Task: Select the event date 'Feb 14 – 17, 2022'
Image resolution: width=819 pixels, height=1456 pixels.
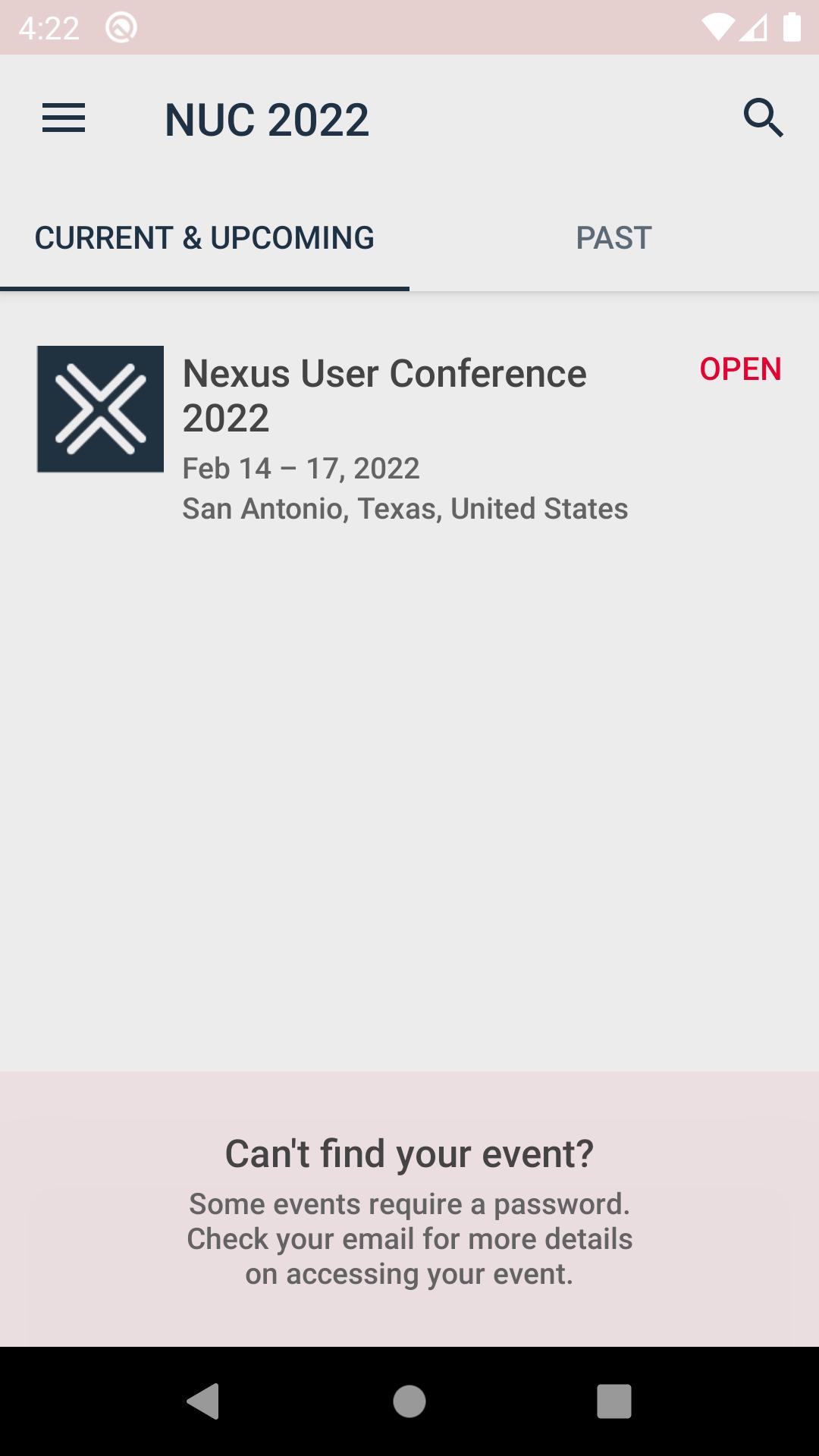Action: pyautogui.click(x=301, y=467)
